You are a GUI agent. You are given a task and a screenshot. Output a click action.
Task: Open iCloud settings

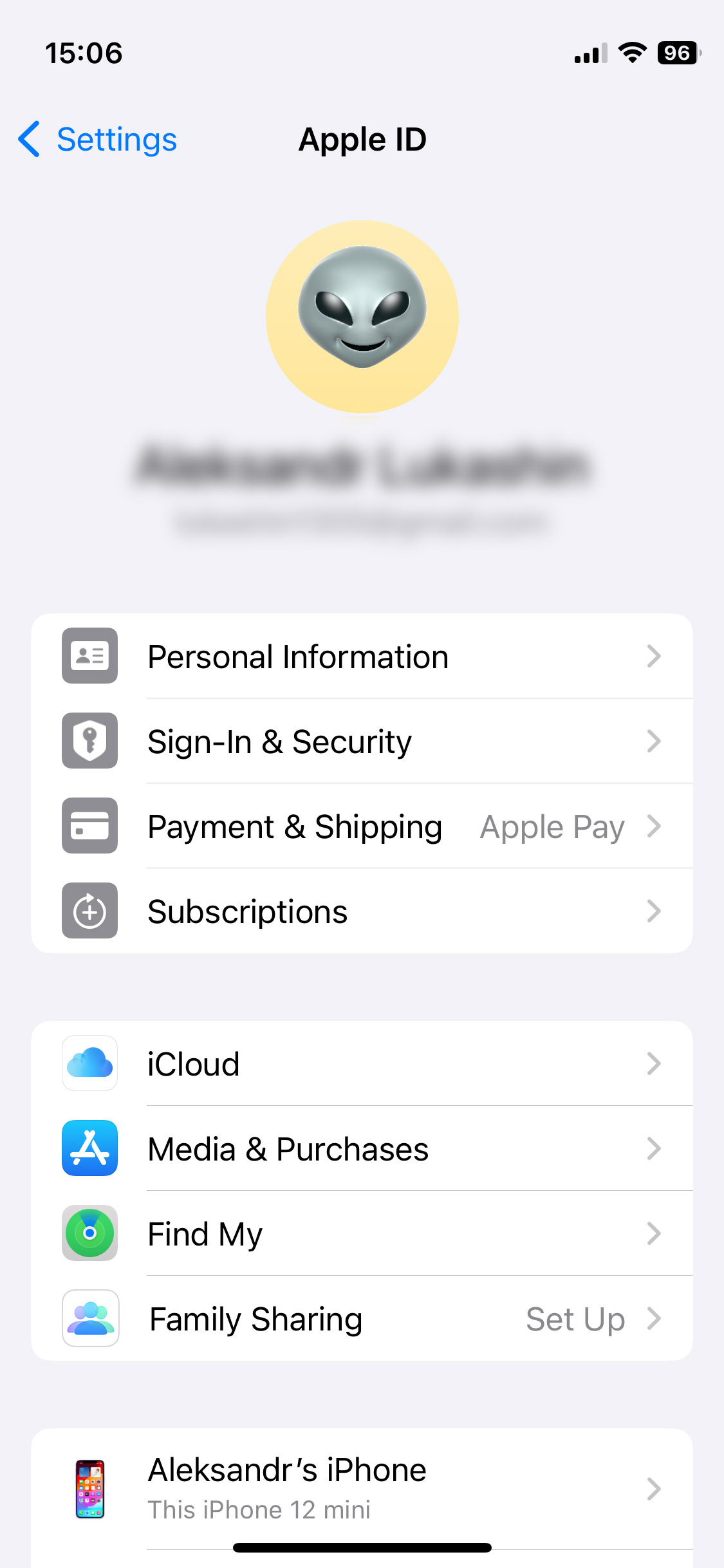tap(362, 1063)
